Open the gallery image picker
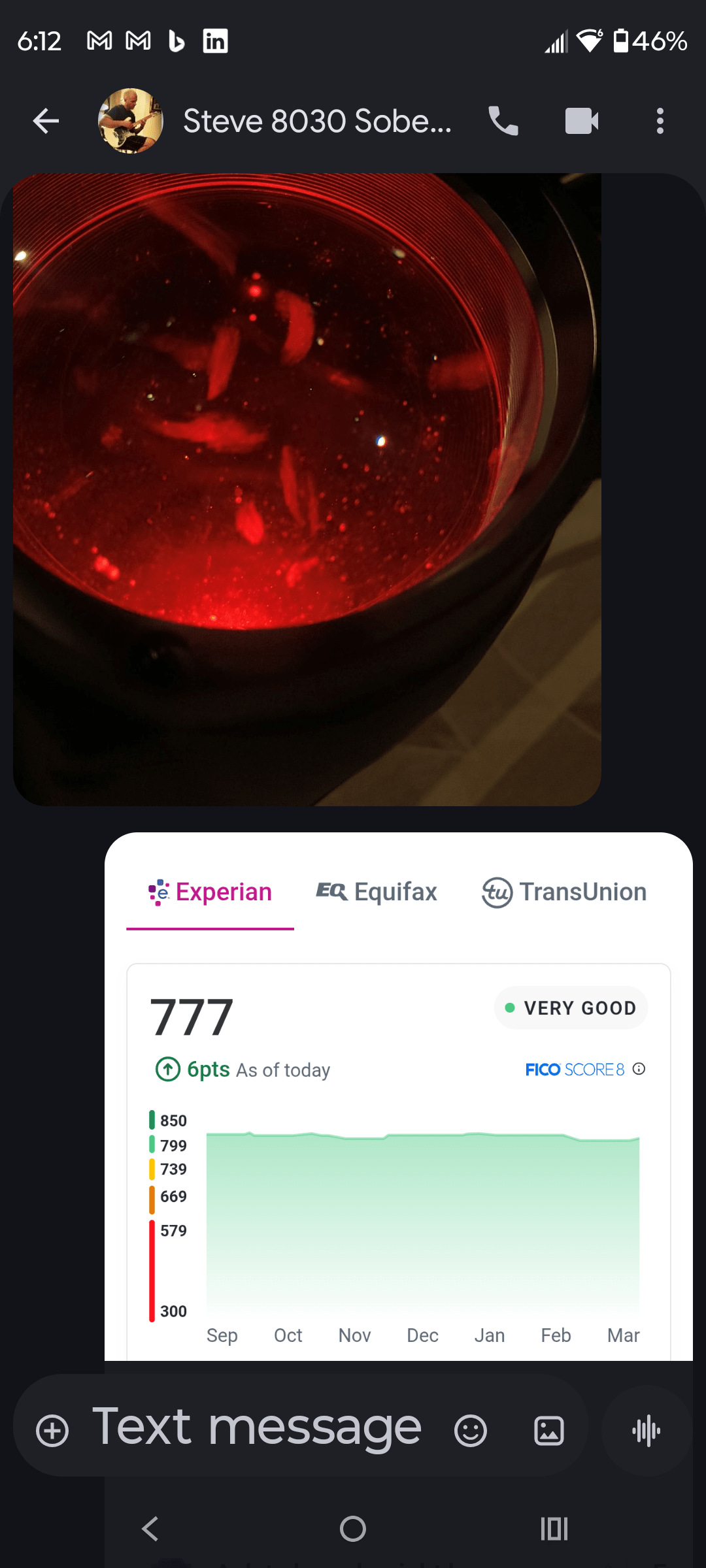Screen dimensions: 706x1568 [549, 1431]
